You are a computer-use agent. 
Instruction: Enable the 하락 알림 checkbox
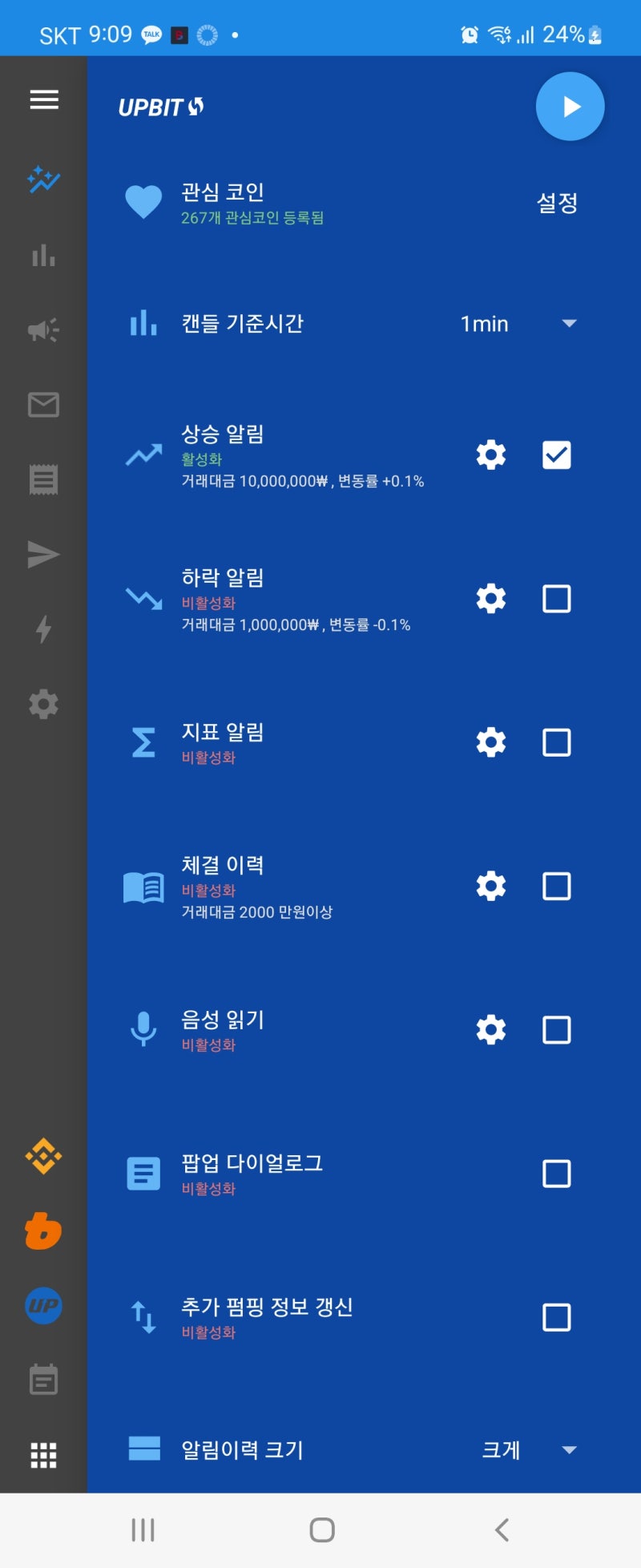[x=556, y=598]
